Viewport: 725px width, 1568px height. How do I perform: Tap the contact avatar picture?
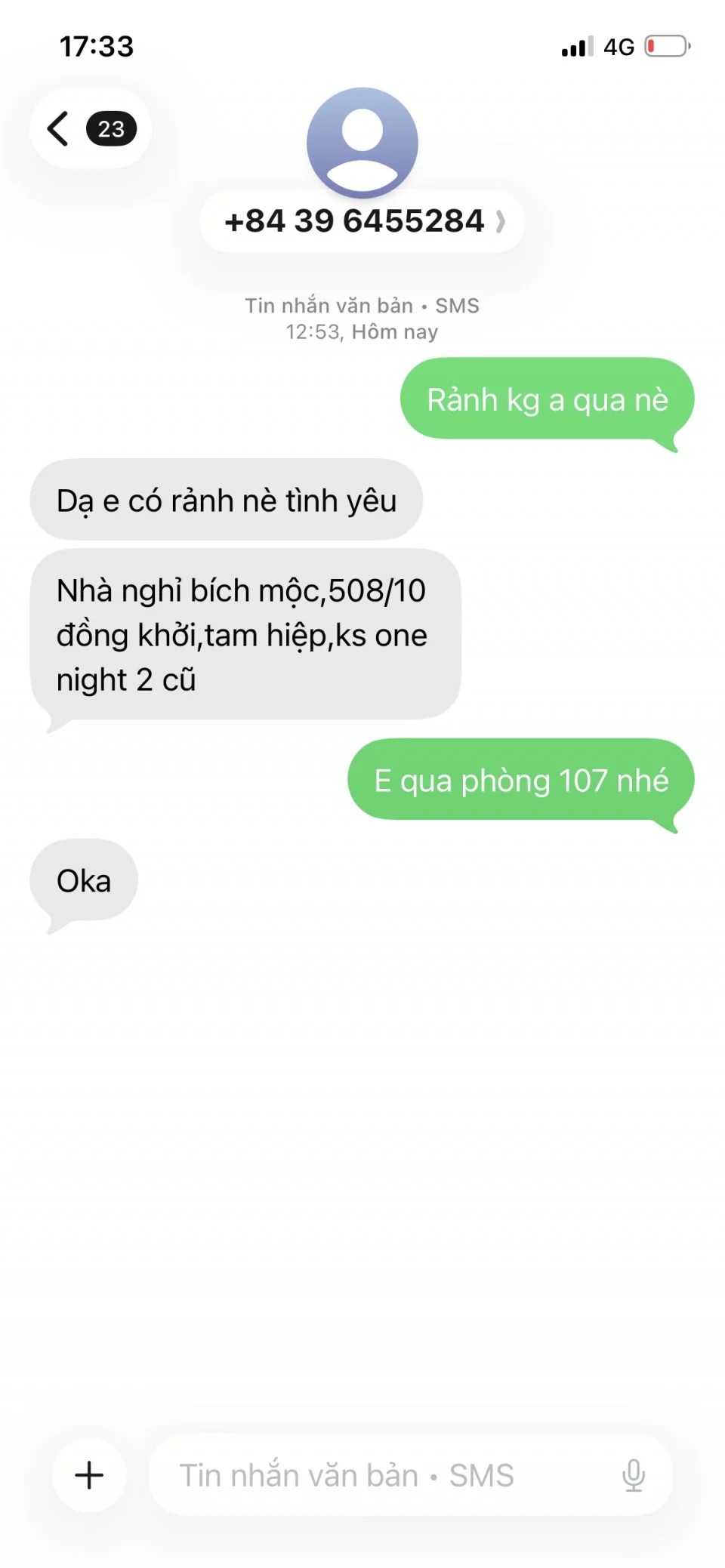pyautogui.click(x=362, y=142)
